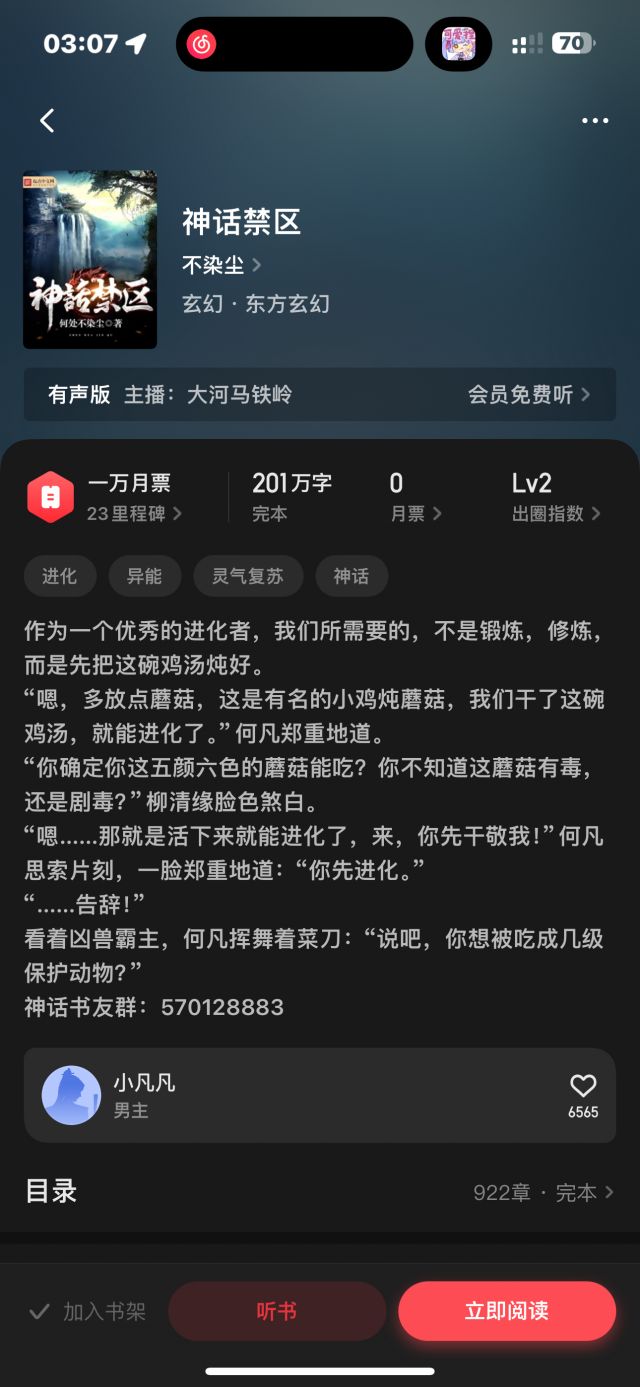The width and height of the screenshot is (640, 1387).
Task: Select the 异能 tag chip
Action: [144, 576]
